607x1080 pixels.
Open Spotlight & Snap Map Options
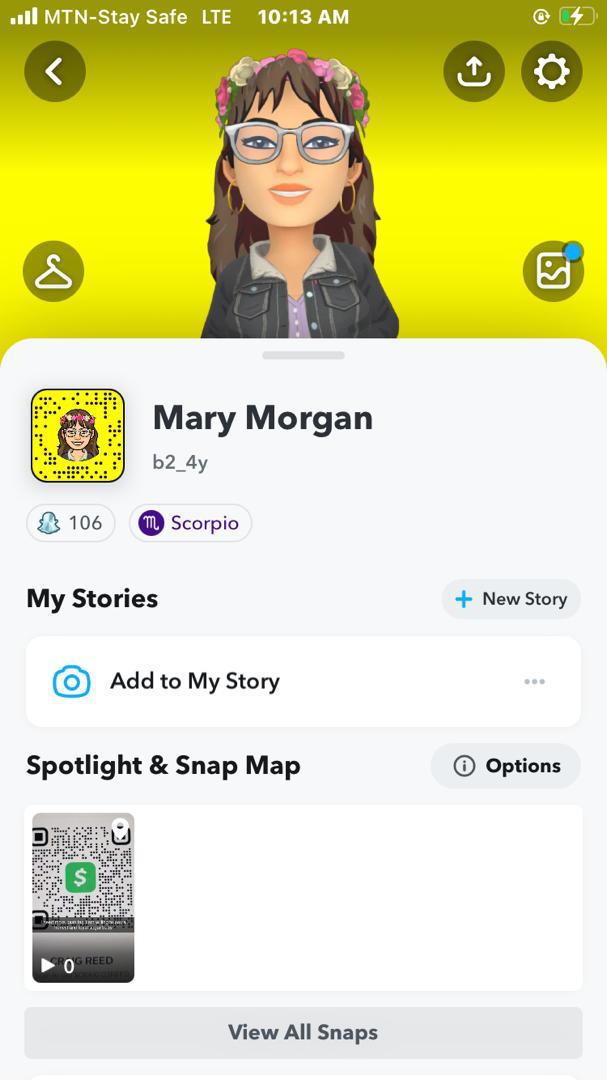[506, 766]
